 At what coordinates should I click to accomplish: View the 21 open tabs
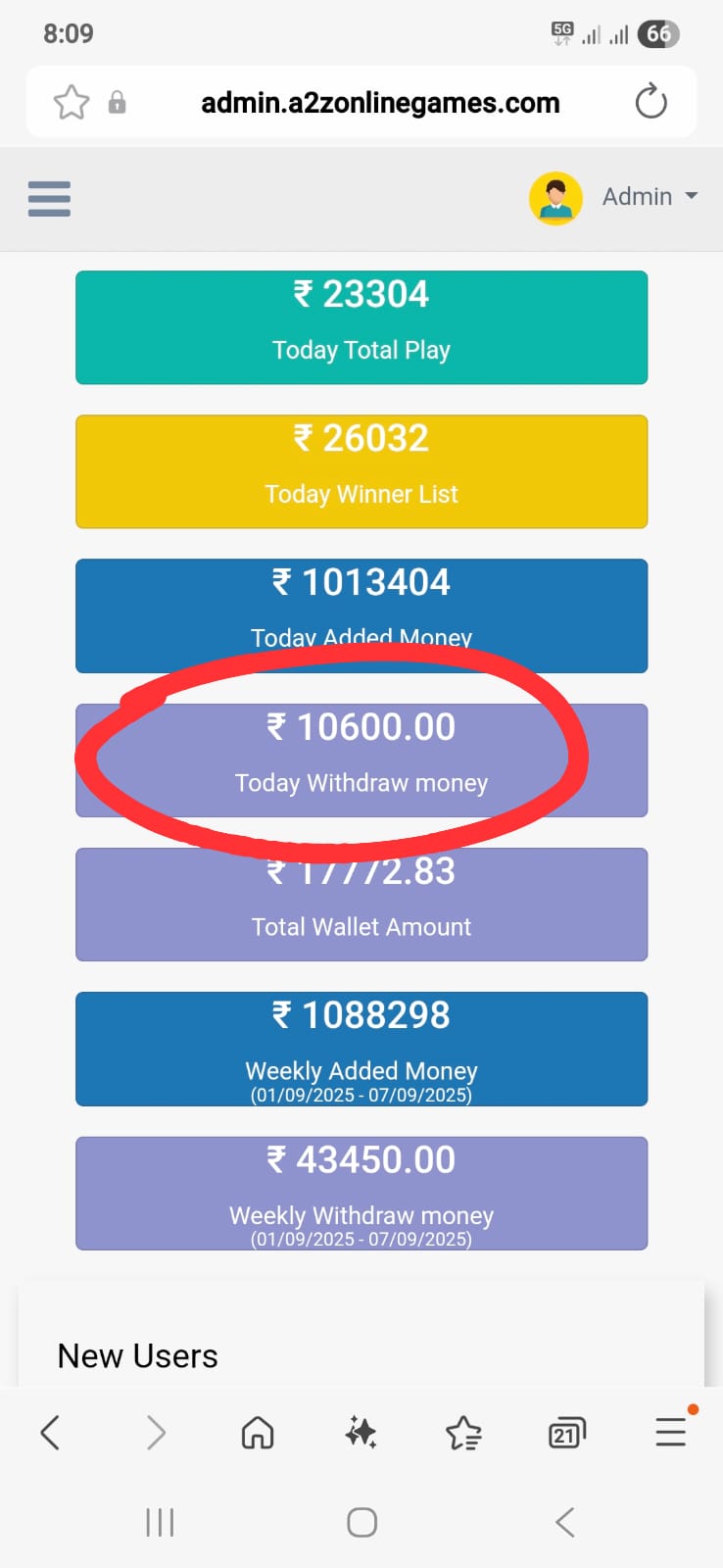(x=566, y=1433)
